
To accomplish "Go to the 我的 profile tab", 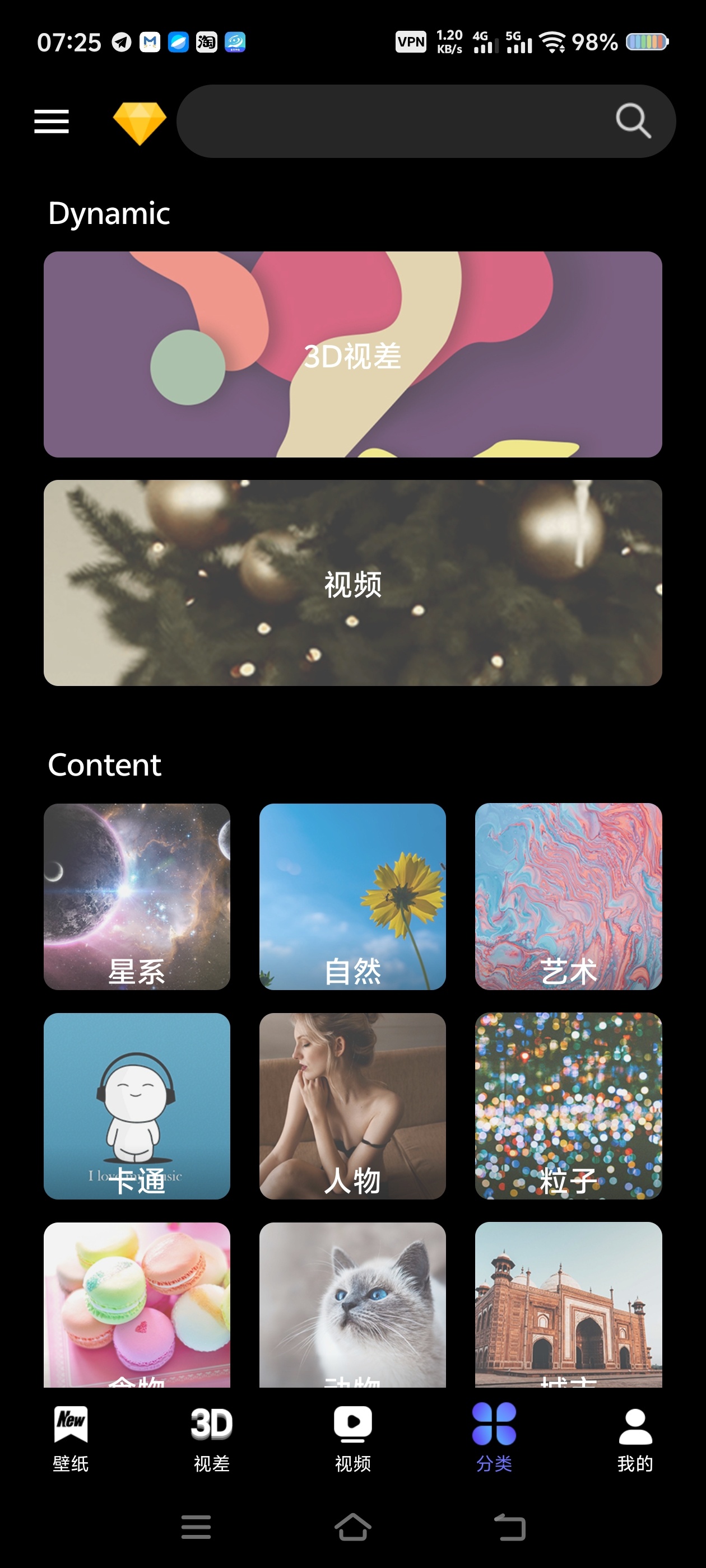I will coord(635,1439).
